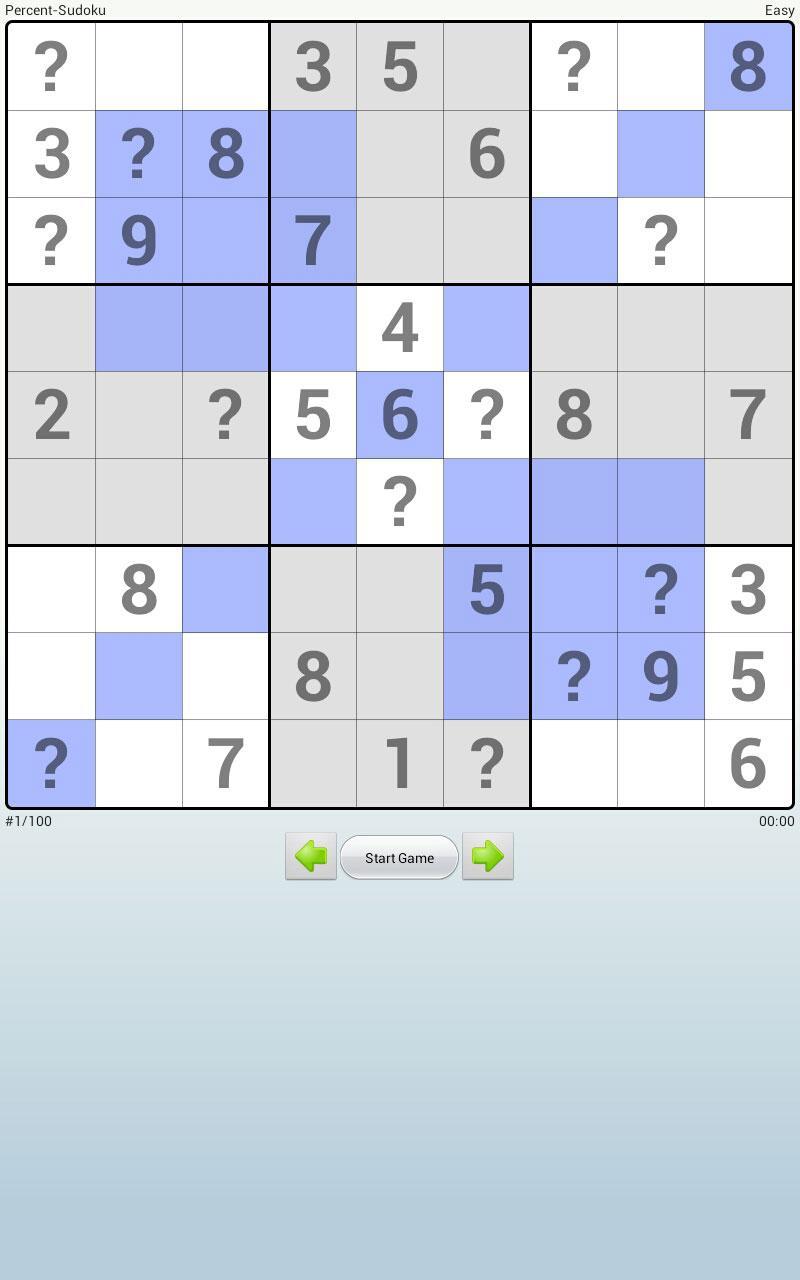Image resolution: width=800 pixels, height=1280 pixels.
Task: Go to next puzzle with right arrow
Action: coord(487,856)
